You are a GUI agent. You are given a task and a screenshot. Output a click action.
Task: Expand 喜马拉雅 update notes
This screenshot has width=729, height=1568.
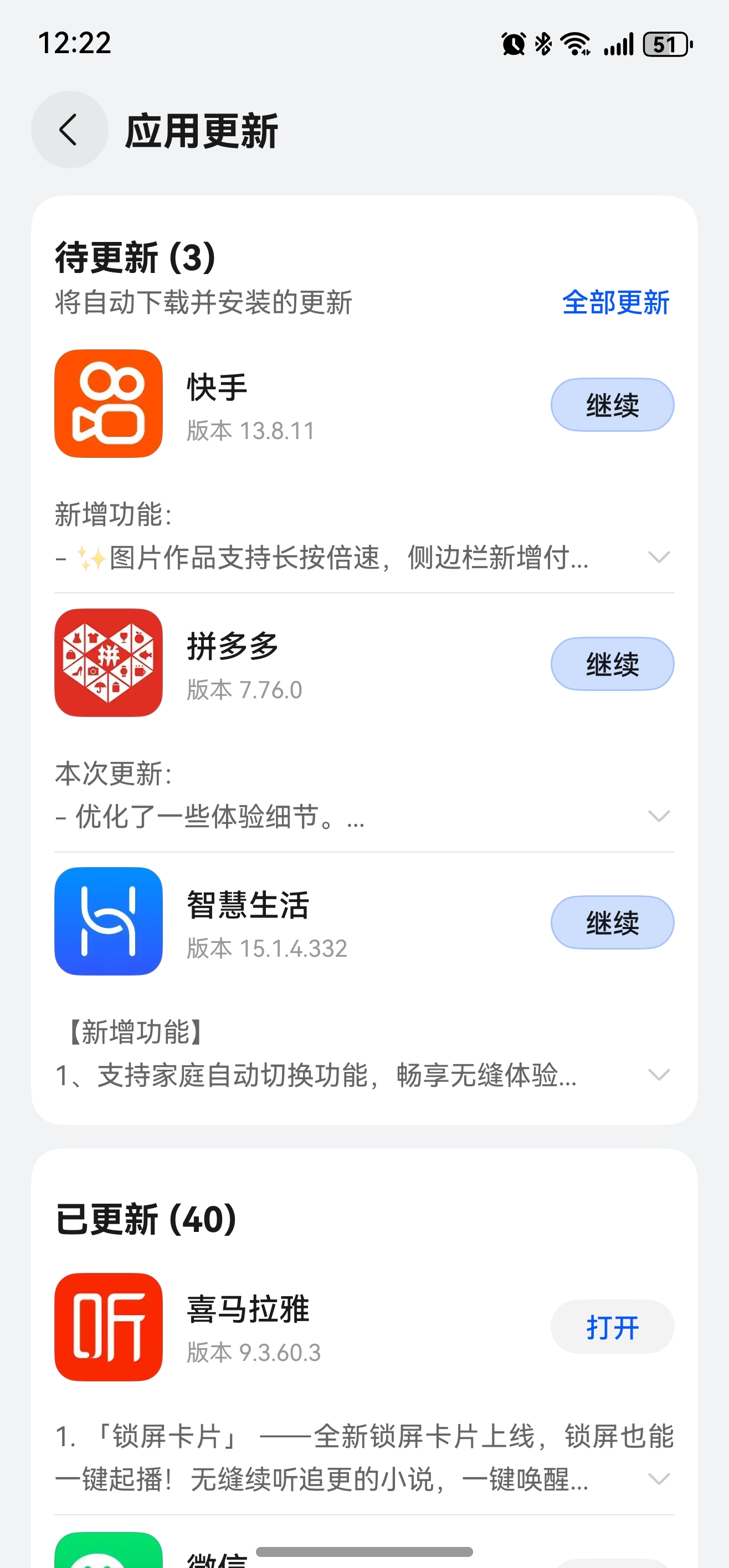(x=659, y=1479)
